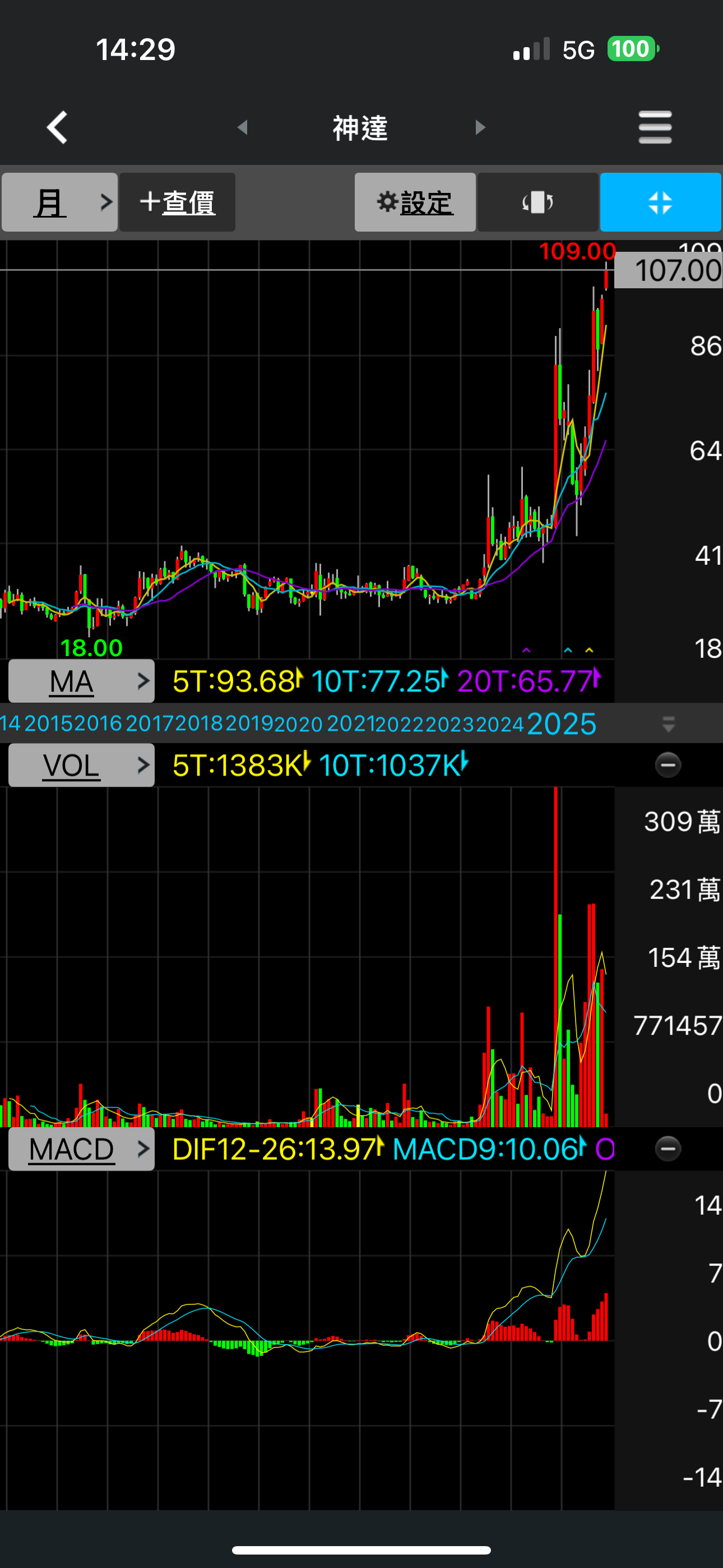Rotate the chart to landscape view
This screenshot has width=723, height=1568.
coord(537,202)
